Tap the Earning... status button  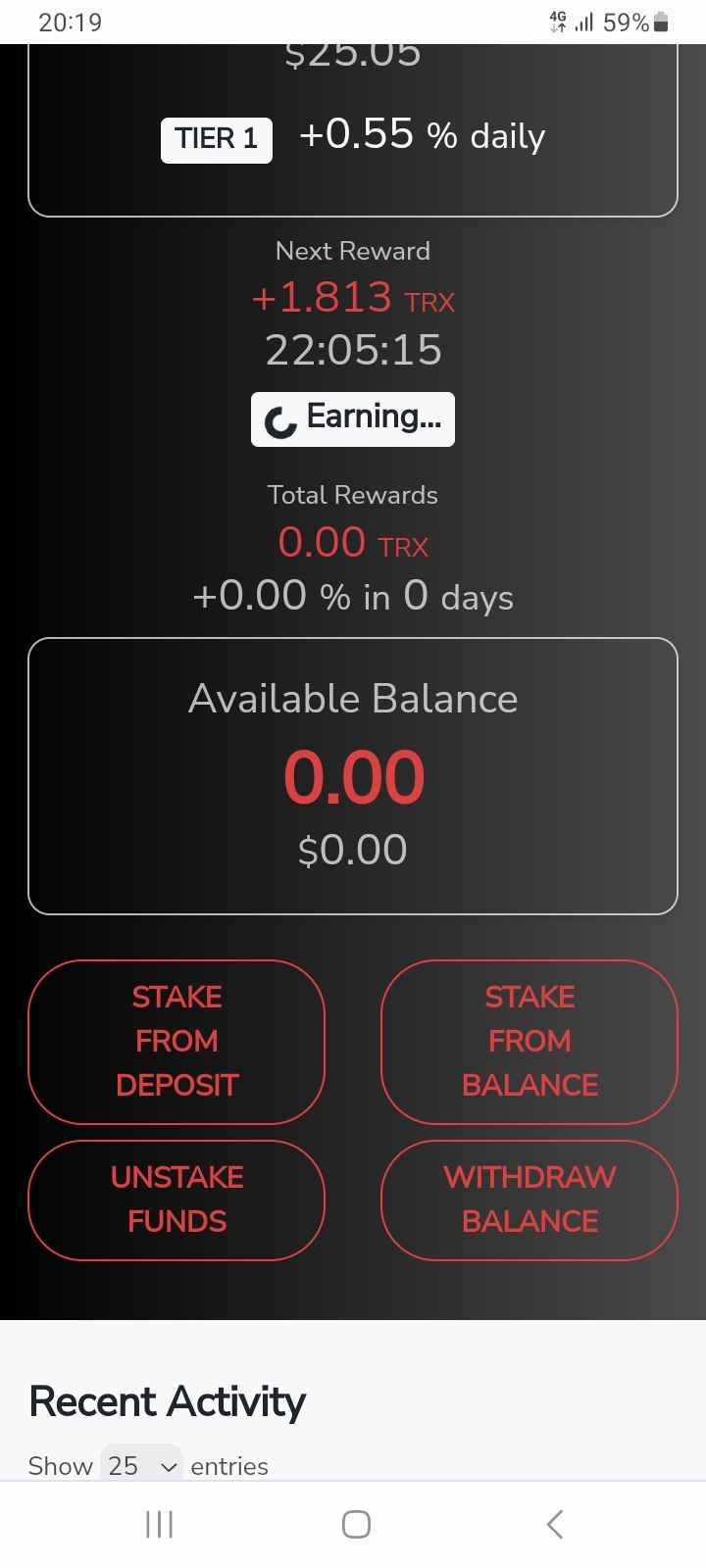coord(353,419)
